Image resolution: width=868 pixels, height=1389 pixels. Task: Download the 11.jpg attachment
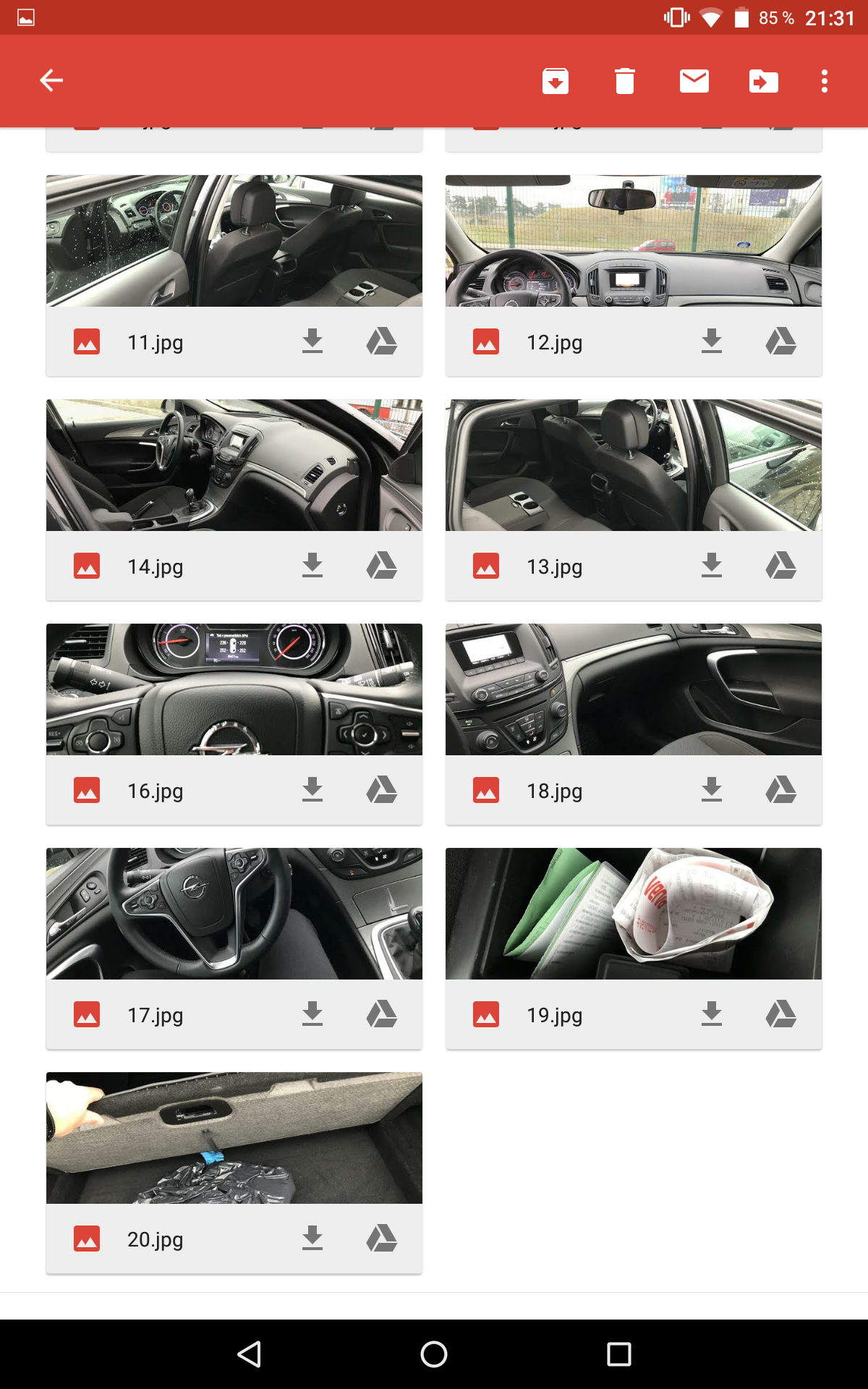click(x=312, y=341)
